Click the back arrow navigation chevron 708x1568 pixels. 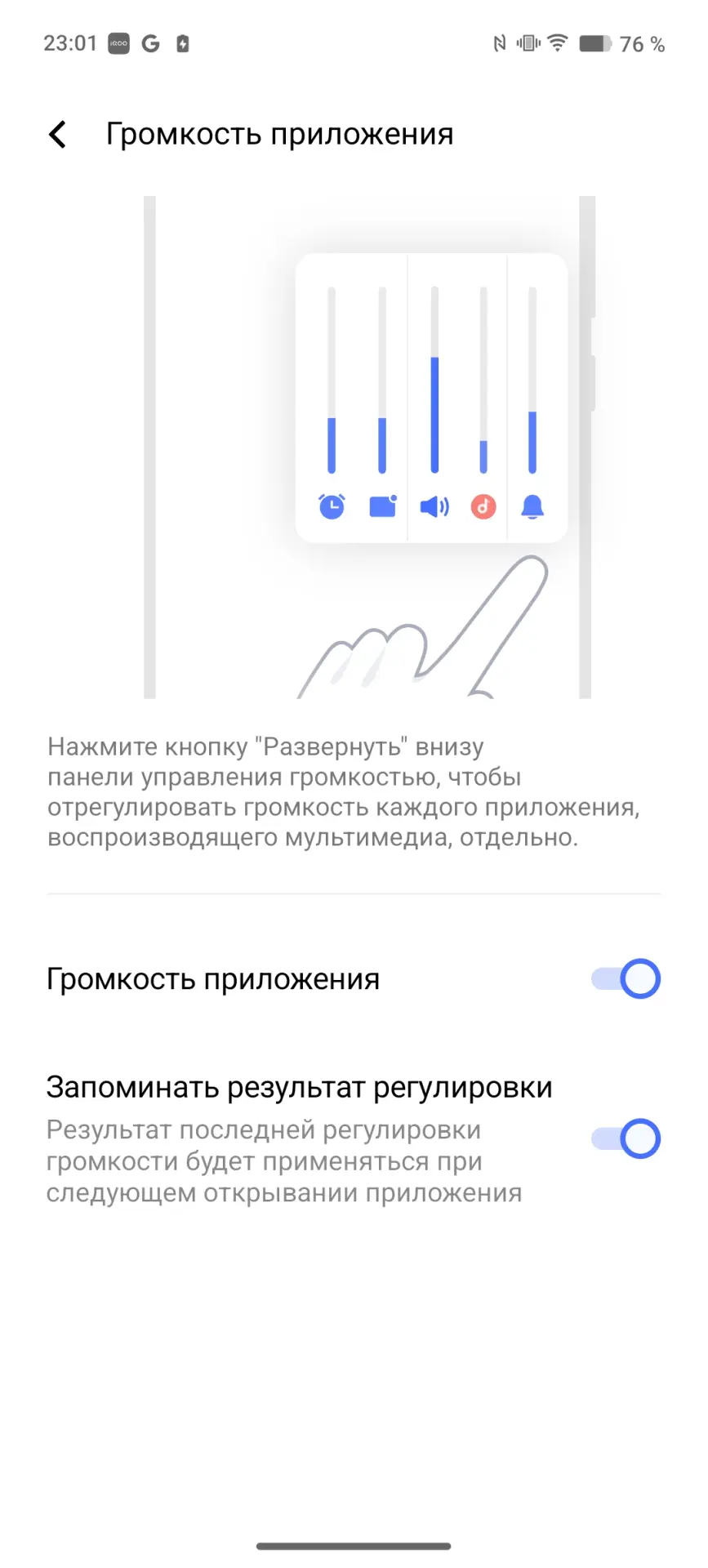tap(57, 133)
